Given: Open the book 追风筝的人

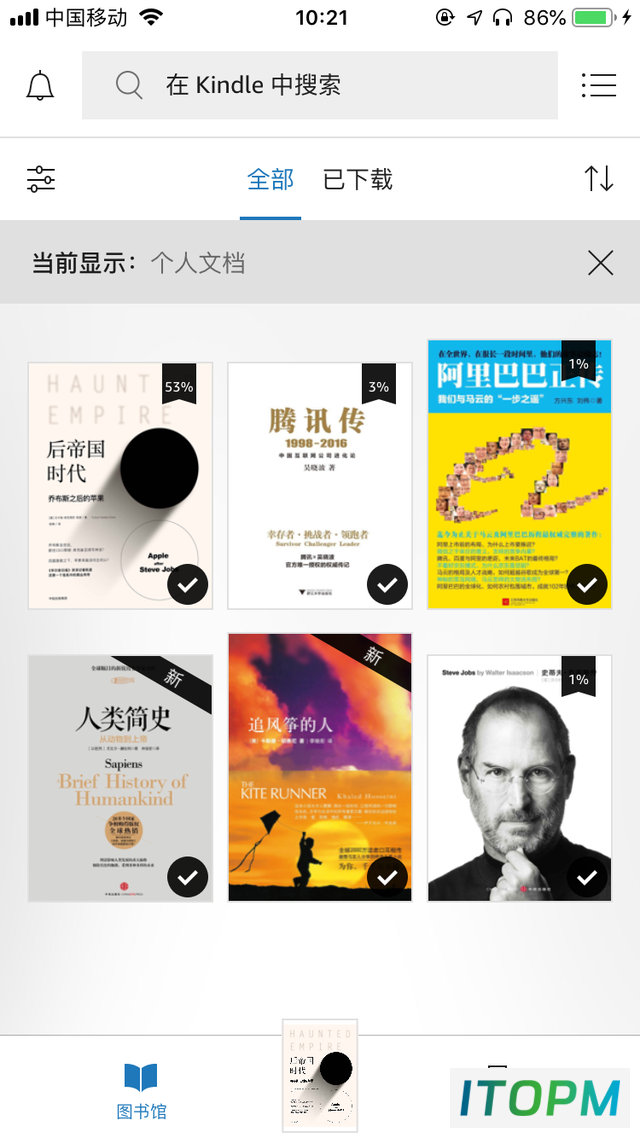Looking at the screenshot, I should pyautogui.click(x=320, y=767).
